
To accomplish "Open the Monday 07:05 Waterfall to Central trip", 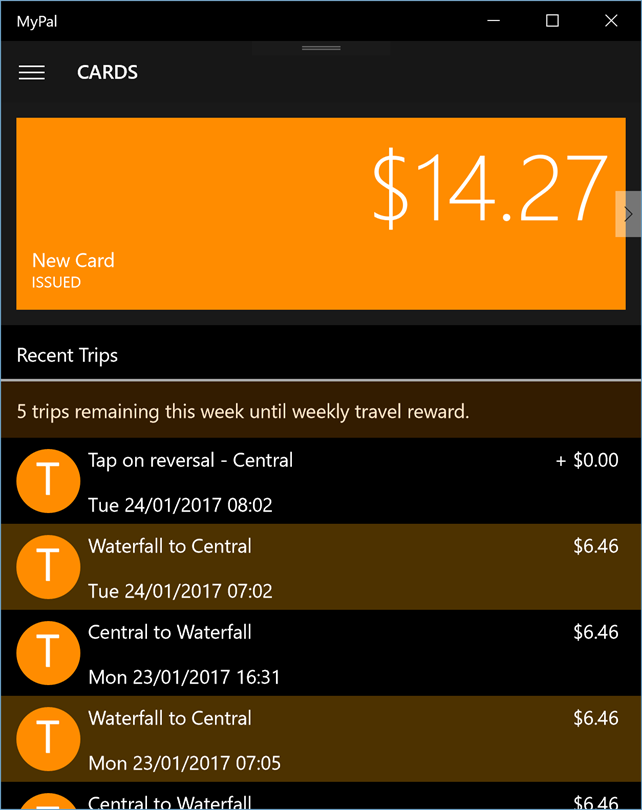I will click(x=320, y=739).
